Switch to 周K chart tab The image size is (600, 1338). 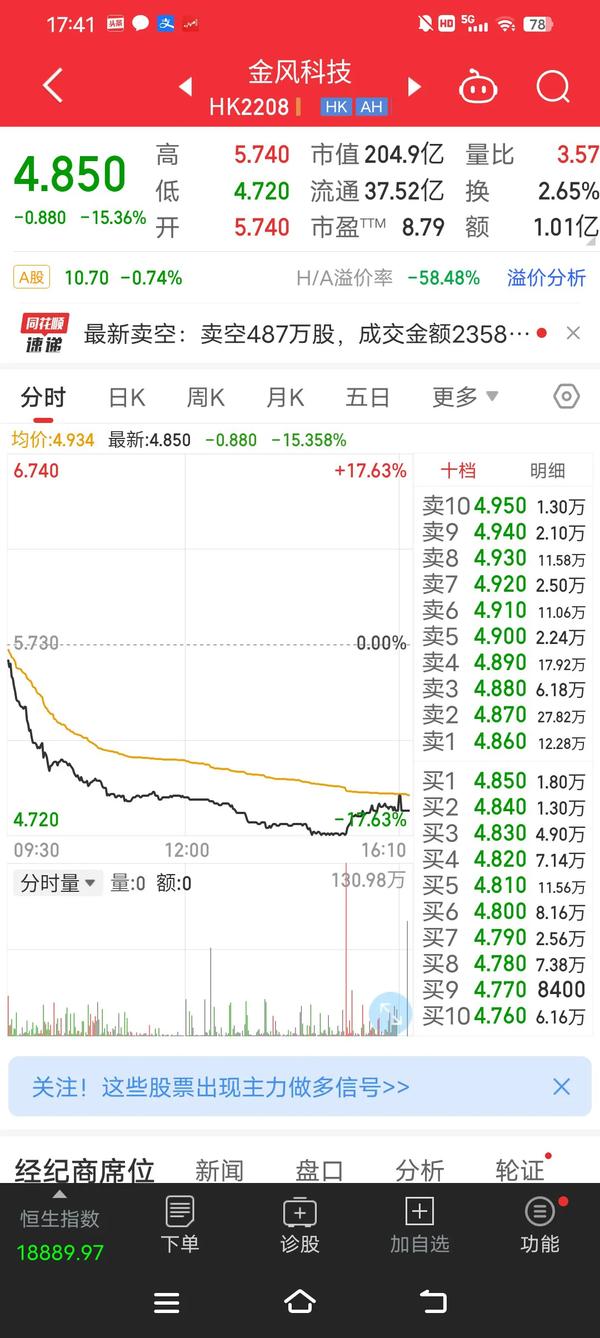point(205,398)
